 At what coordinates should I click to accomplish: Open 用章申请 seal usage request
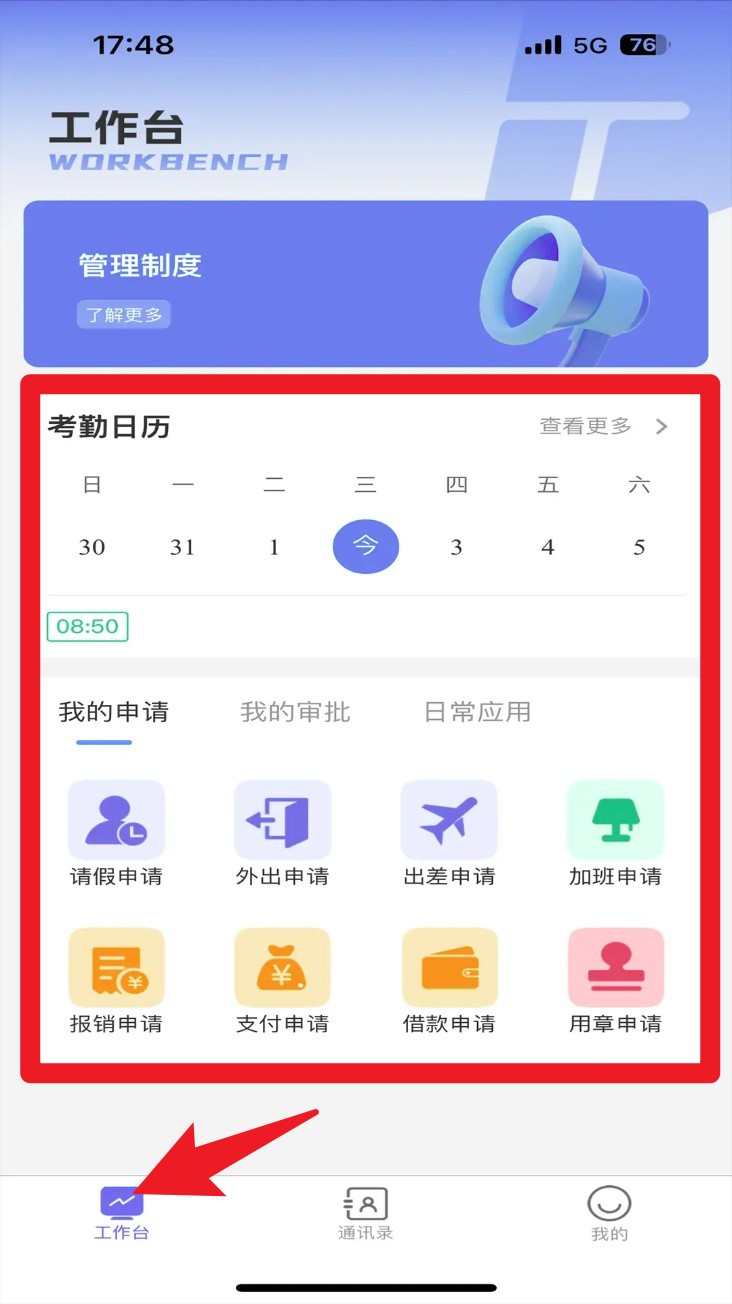click(615, 980)
